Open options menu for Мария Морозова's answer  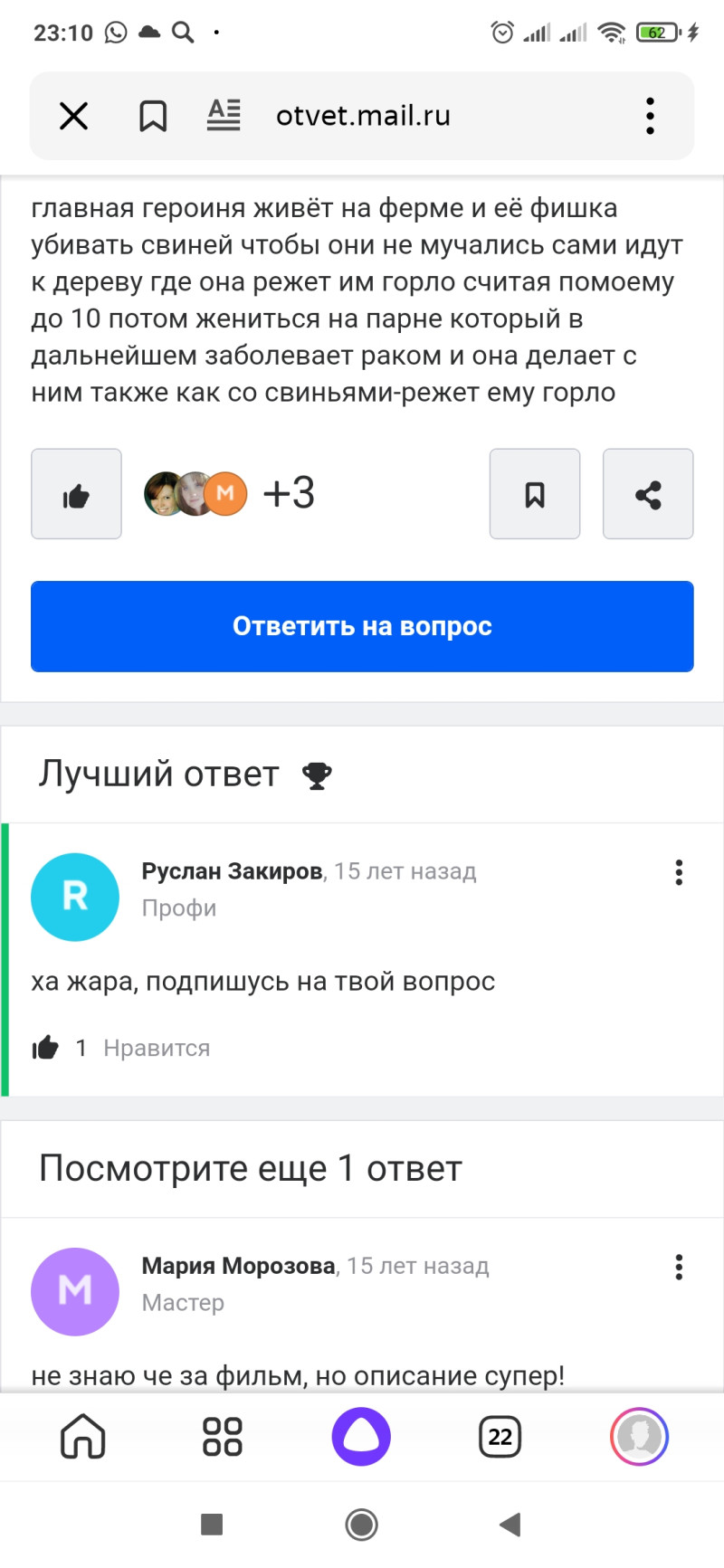[679, 1267]
